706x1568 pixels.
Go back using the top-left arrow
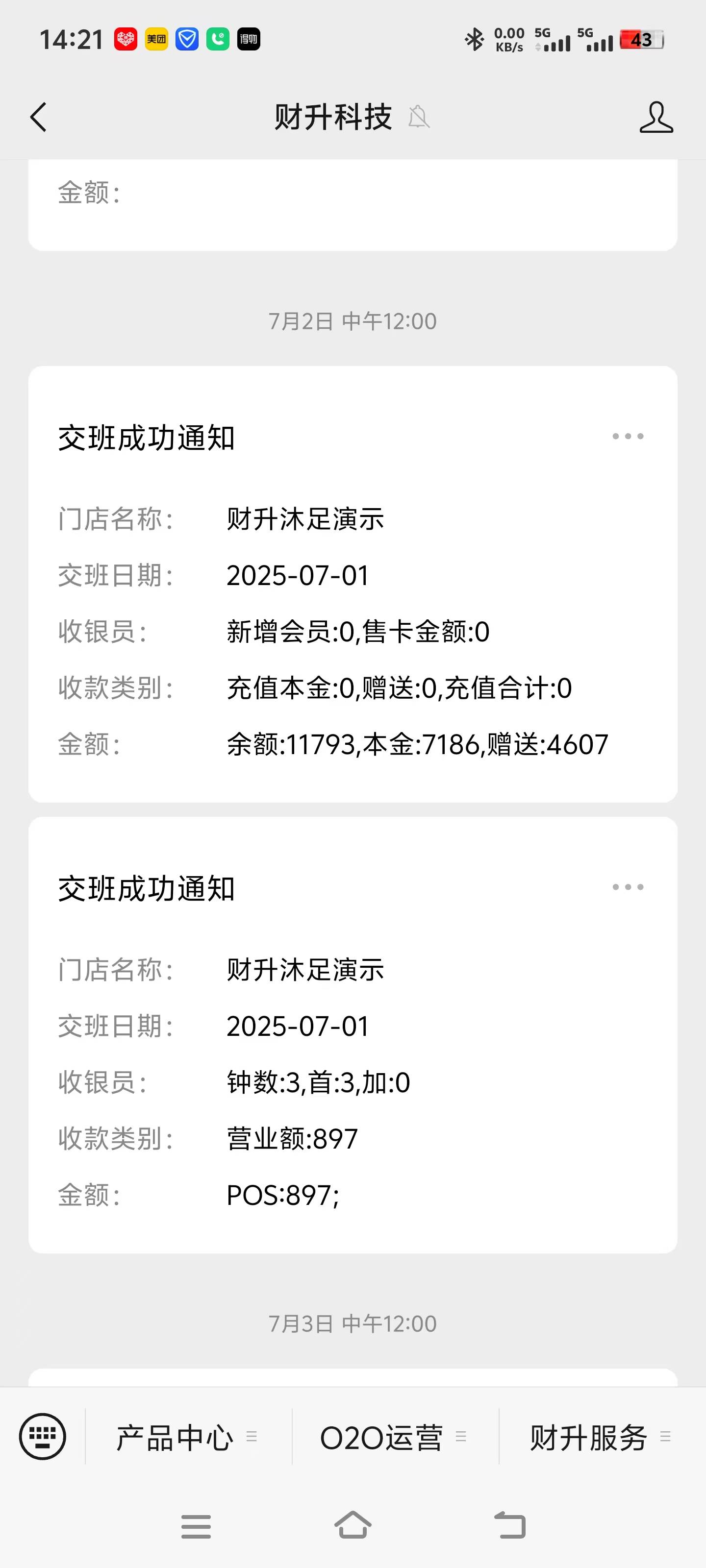(38, 117)
